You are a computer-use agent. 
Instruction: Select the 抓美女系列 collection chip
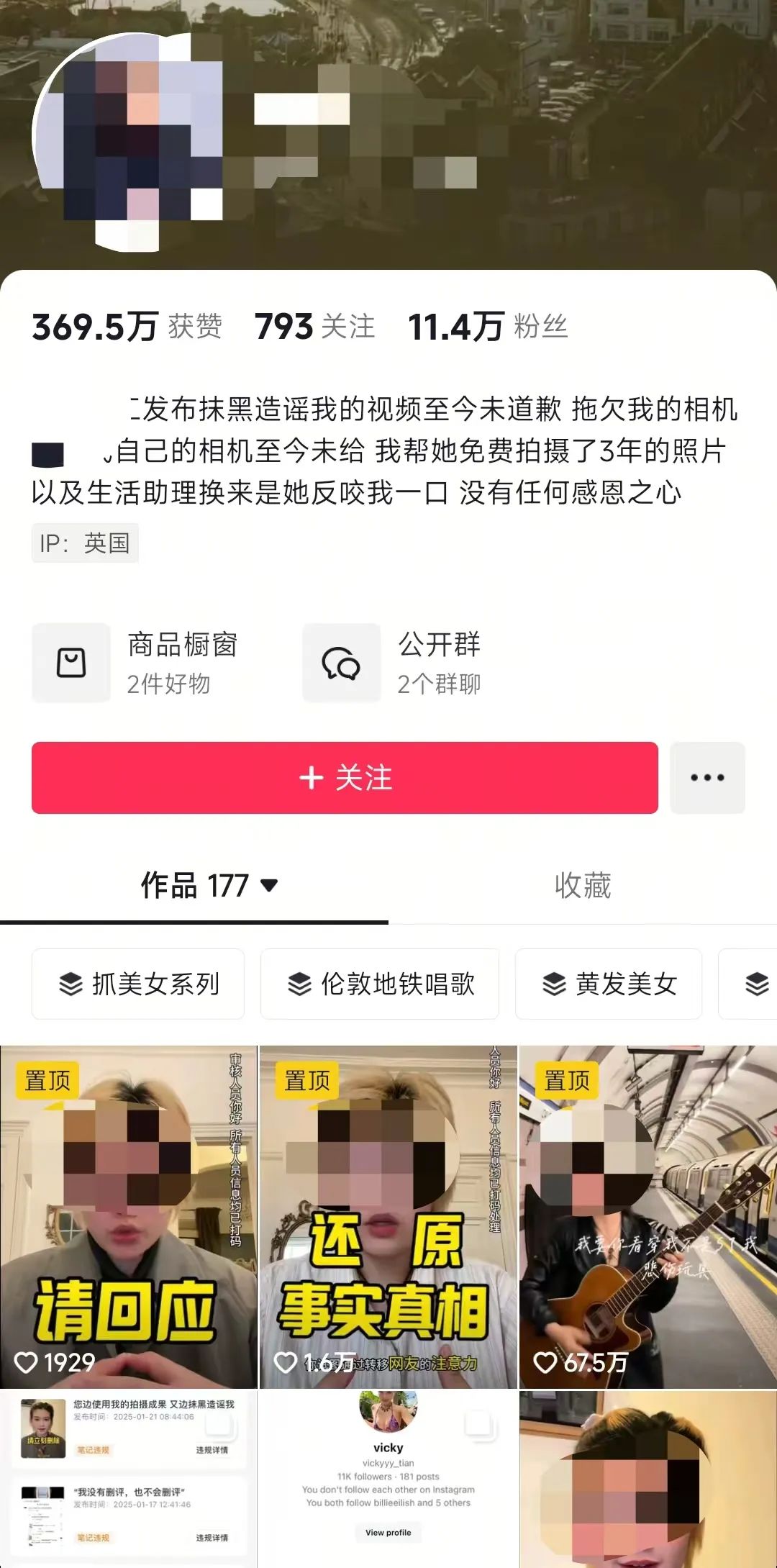point(138,984)
